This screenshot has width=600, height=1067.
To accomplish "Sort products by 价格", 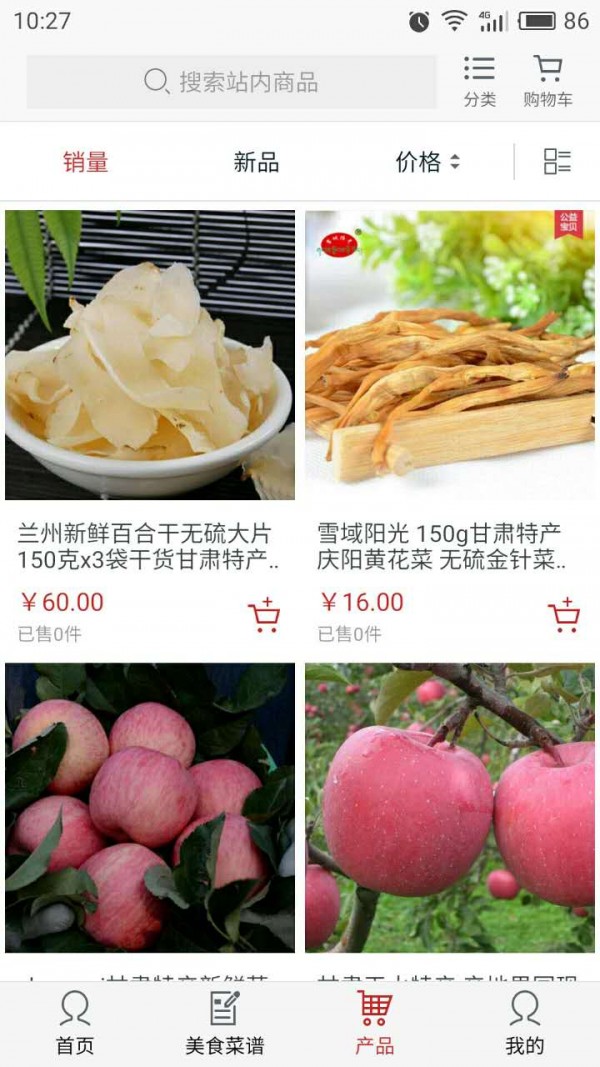I will (x=427, y=162).
